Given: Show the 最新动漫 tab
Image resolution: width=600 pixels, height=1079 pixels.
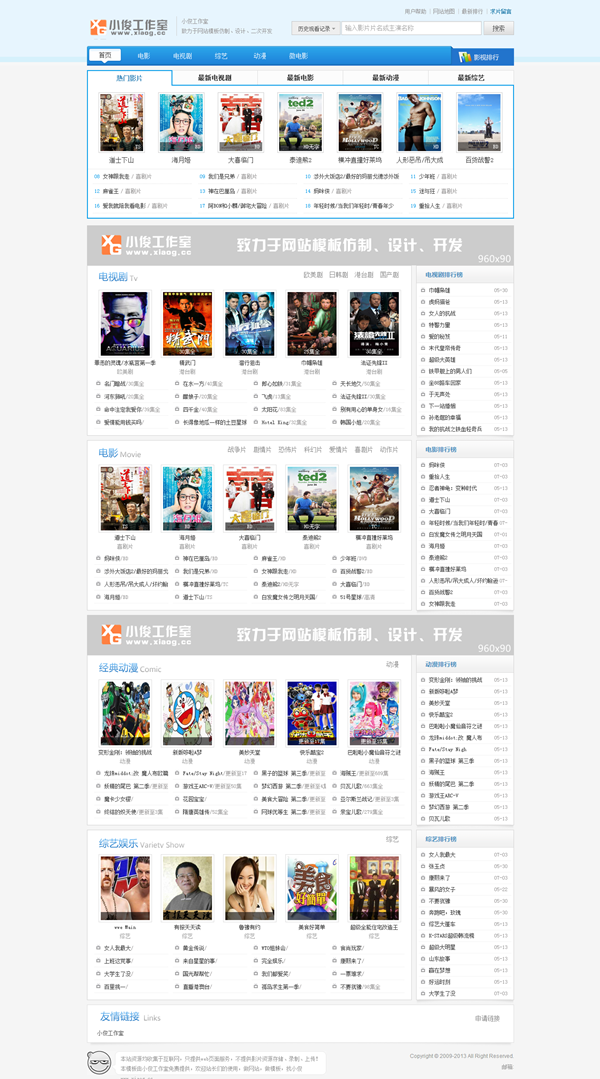Looking at the screenshot, I should pyautogui.click(x=385, y=77).
